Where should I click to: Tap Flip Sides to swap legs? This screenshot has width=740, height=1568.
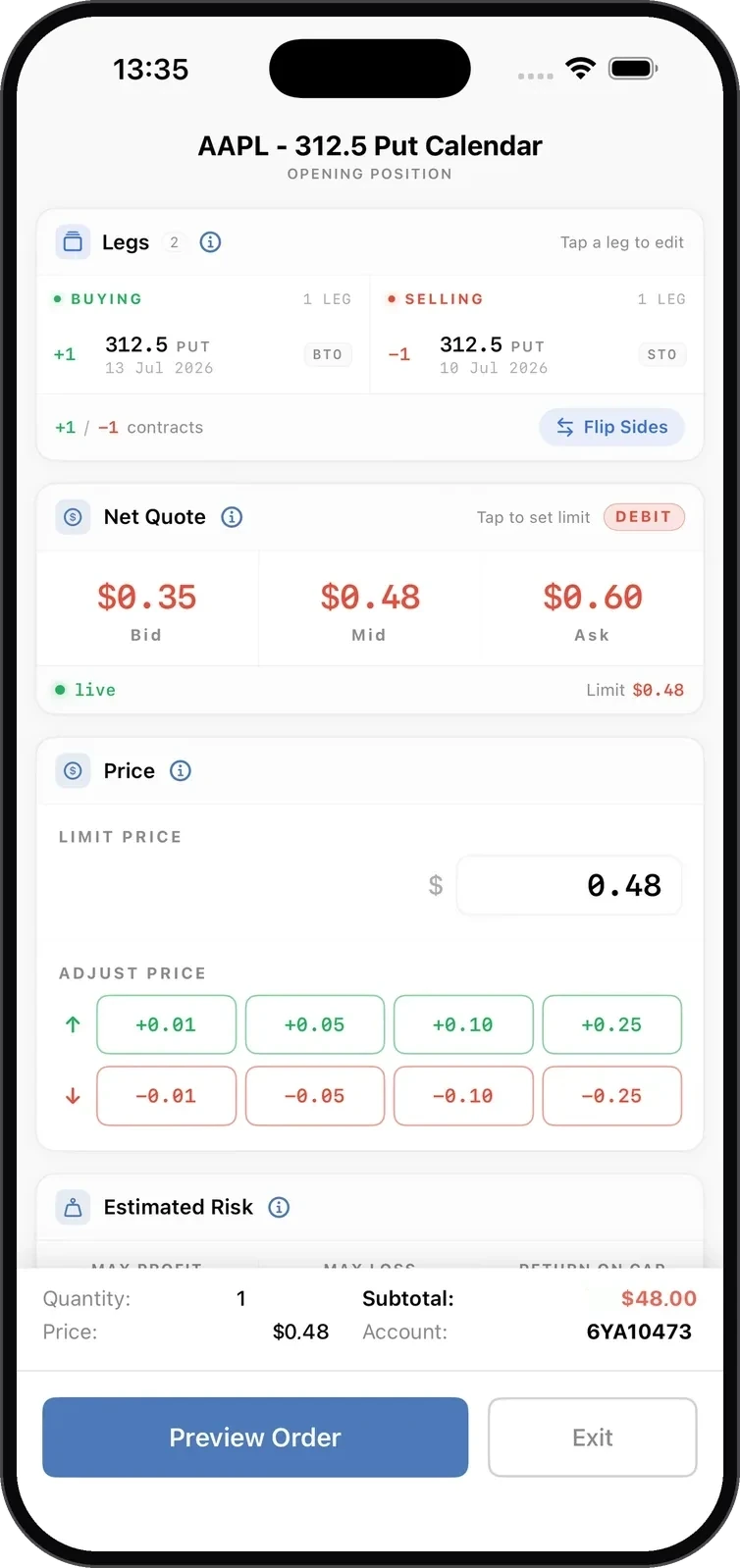611,427
